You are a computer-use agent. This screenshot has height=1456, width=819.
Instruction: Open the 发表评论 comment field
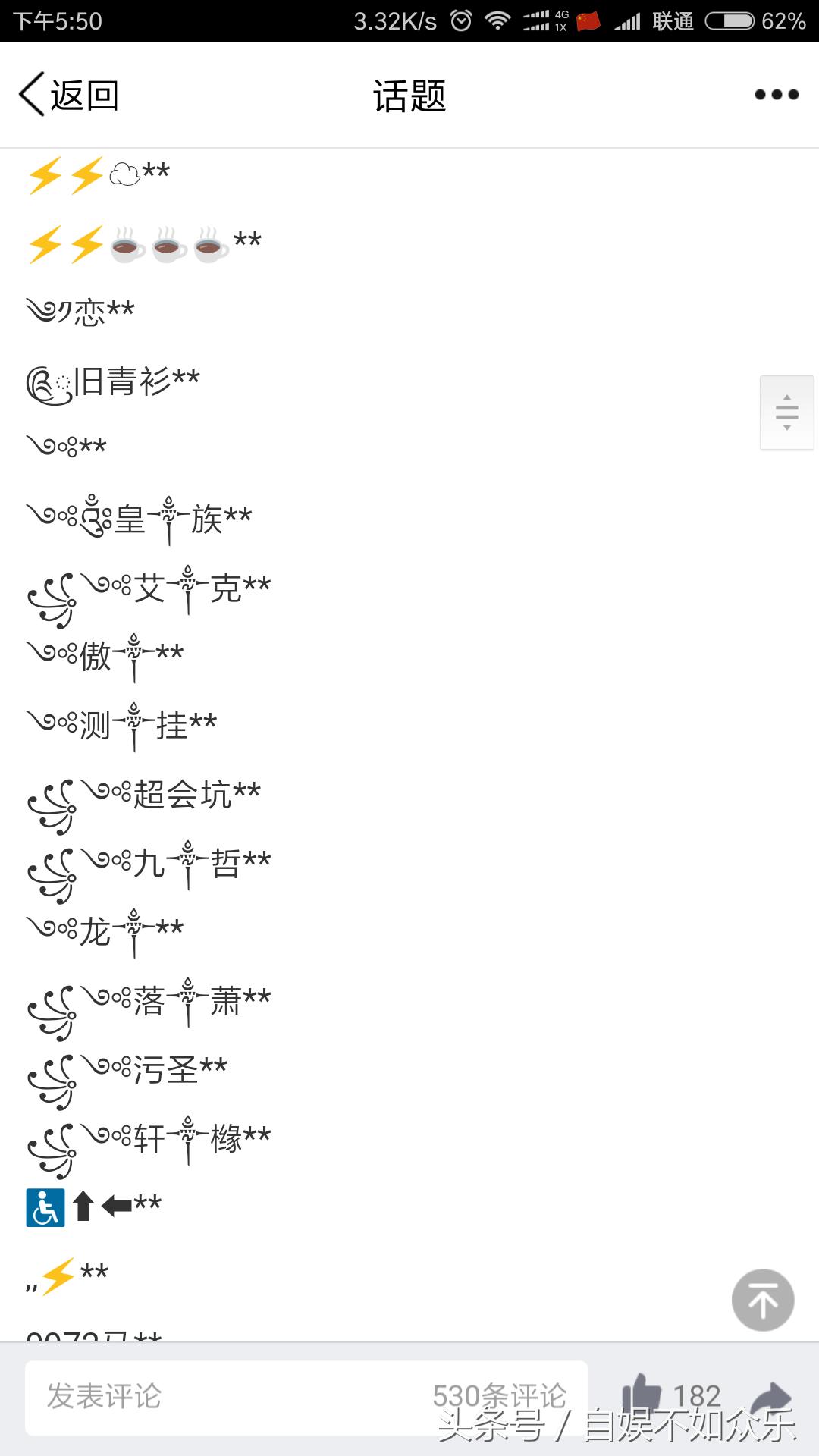(227, 1396)
